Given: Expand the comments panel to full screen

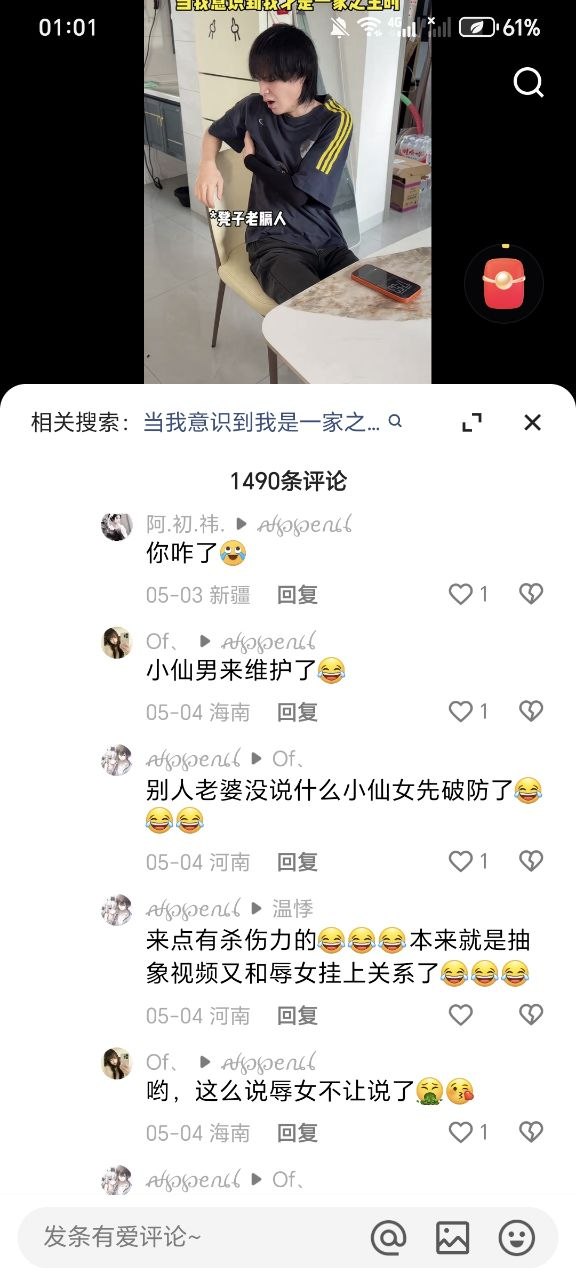Looking at the screenshot, I should [472, 422].
